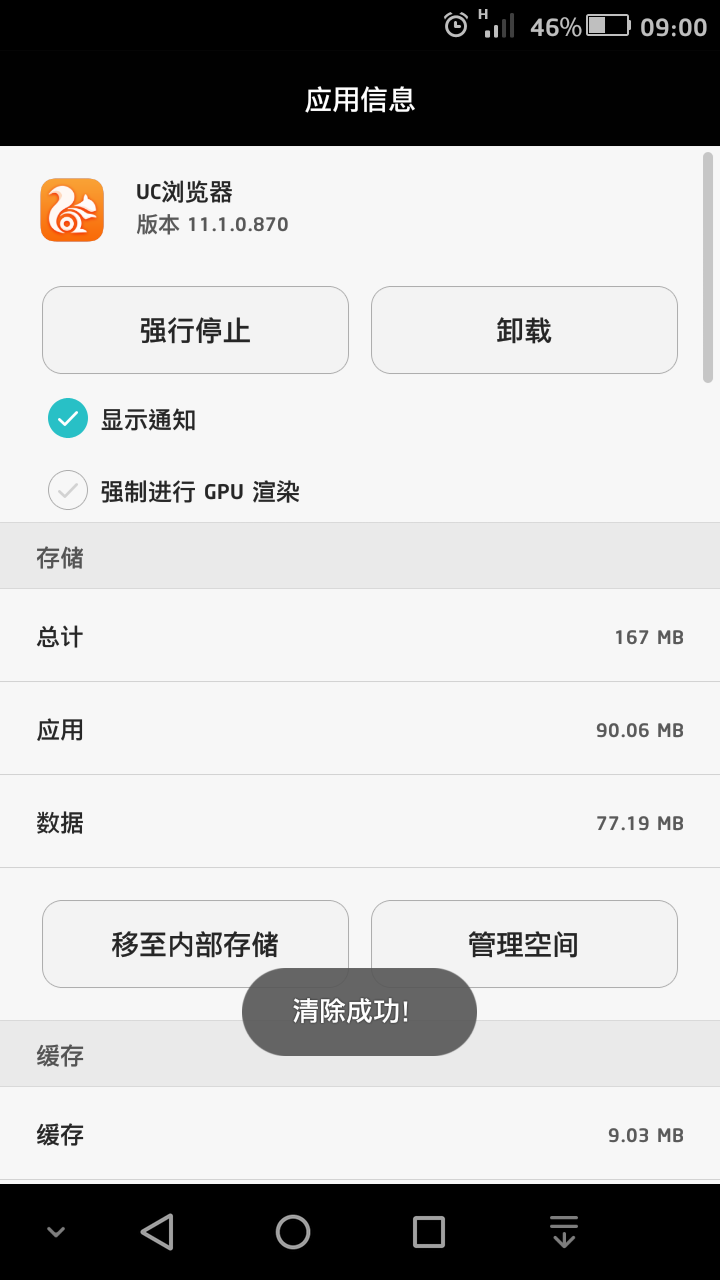Open recent apps with the square icon

[427, 1231]
